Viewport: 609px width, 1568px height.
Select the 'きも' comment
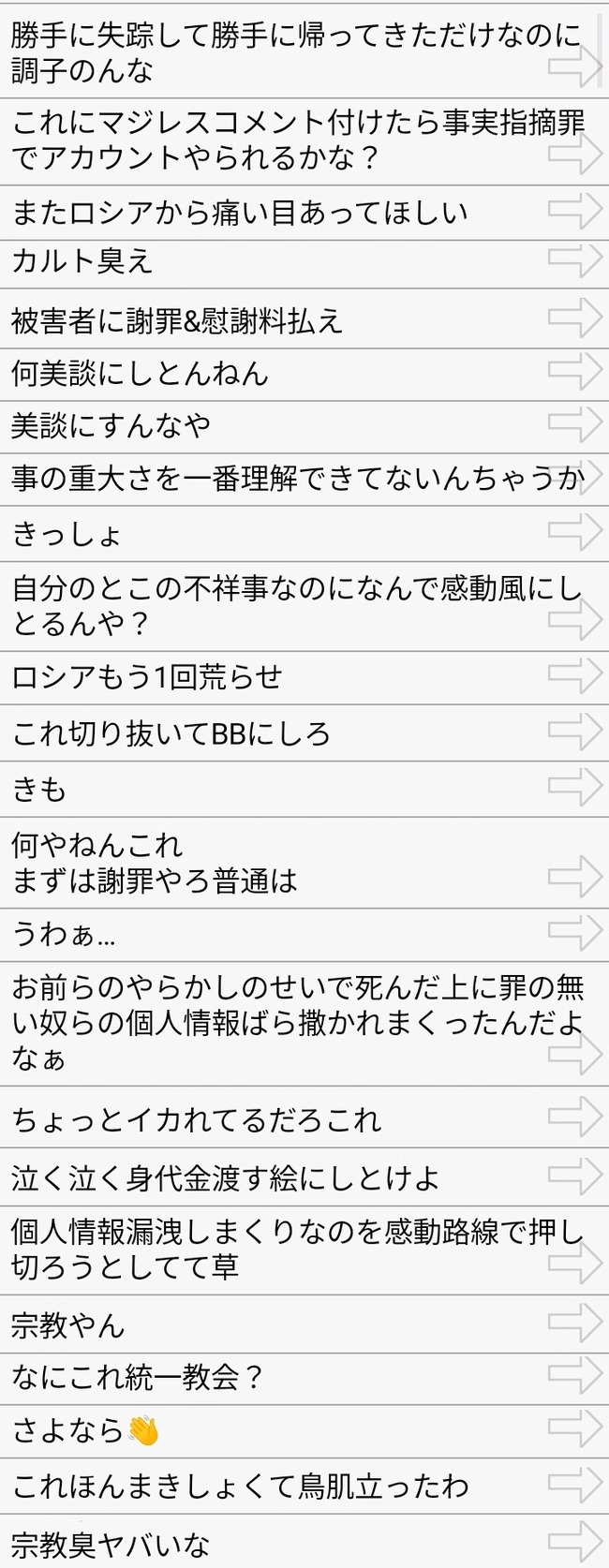pos(281,790)
